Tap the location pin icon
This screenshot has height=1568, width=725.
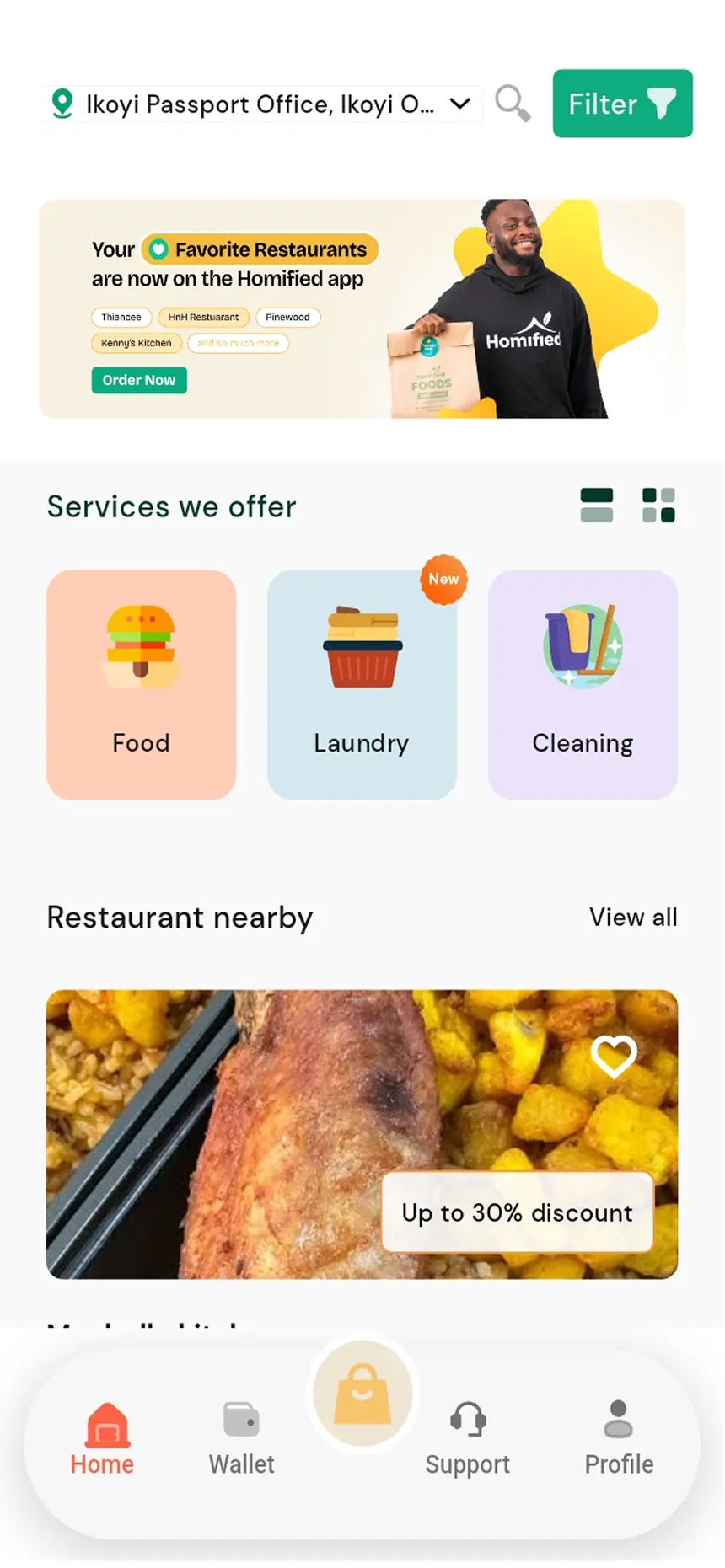62,104
